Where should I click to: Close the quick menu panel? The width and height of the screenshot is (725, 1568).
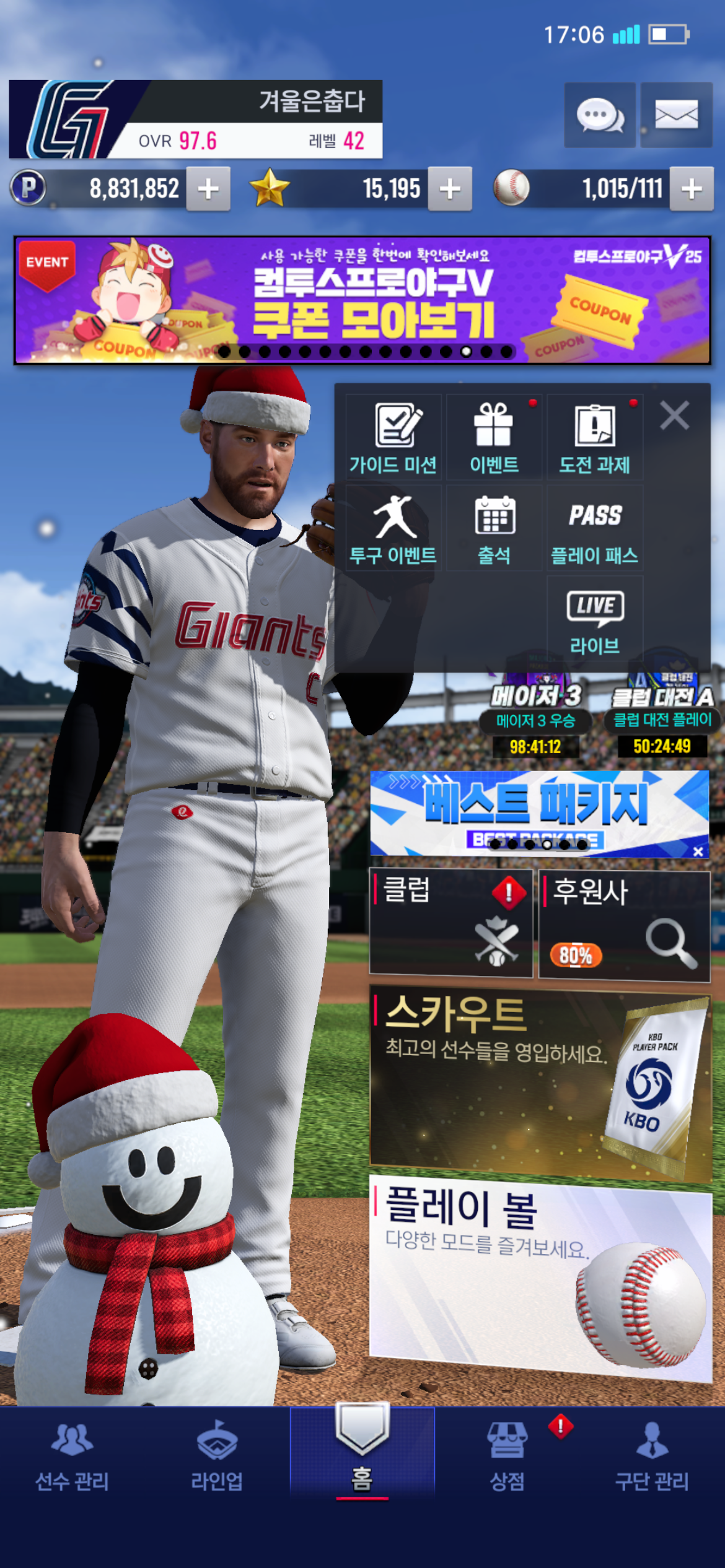click(674, 415)
